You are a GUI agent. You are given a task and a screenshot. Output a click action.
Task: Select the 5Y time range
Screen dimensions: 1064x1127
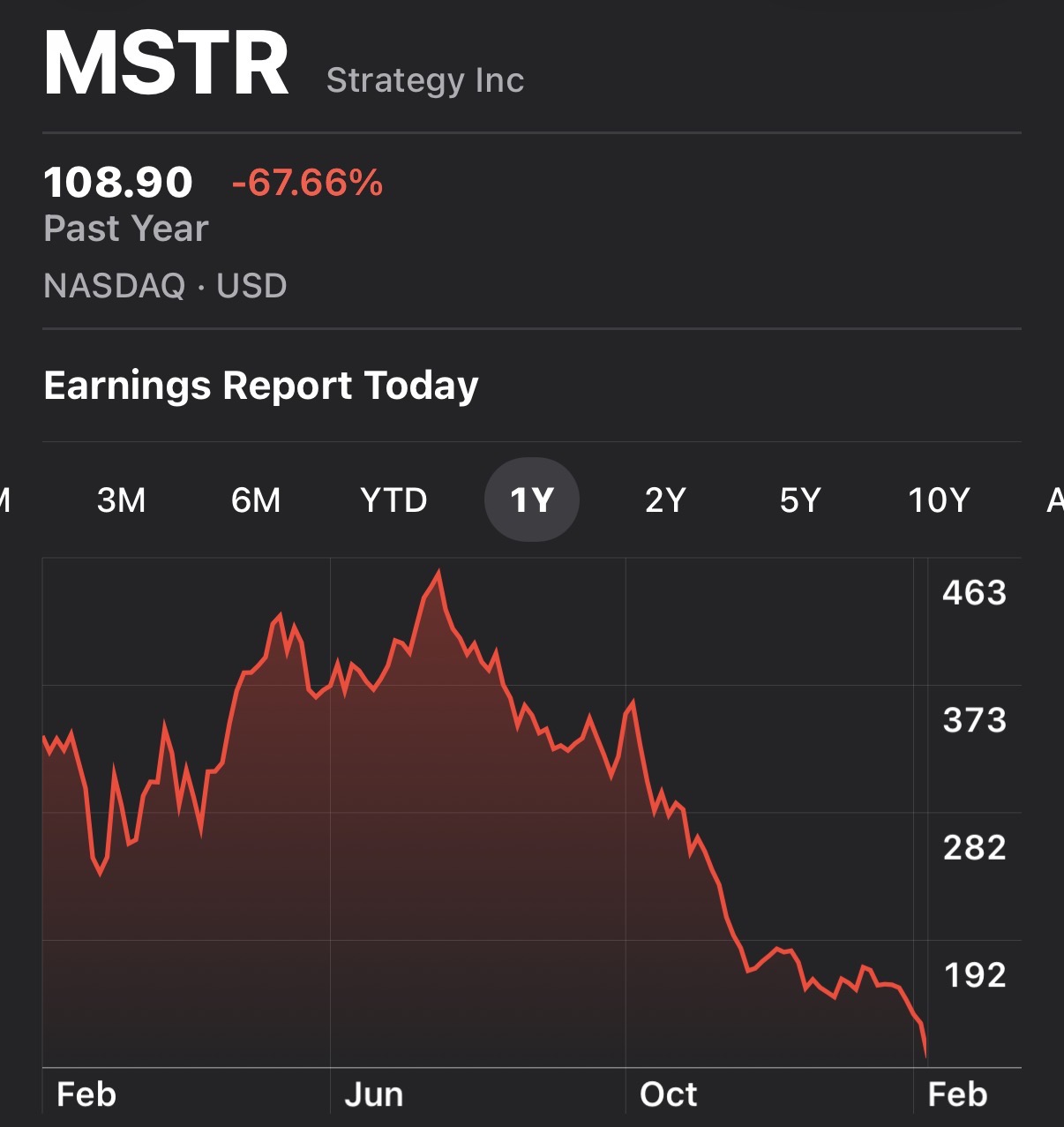(x=800, y=500)
